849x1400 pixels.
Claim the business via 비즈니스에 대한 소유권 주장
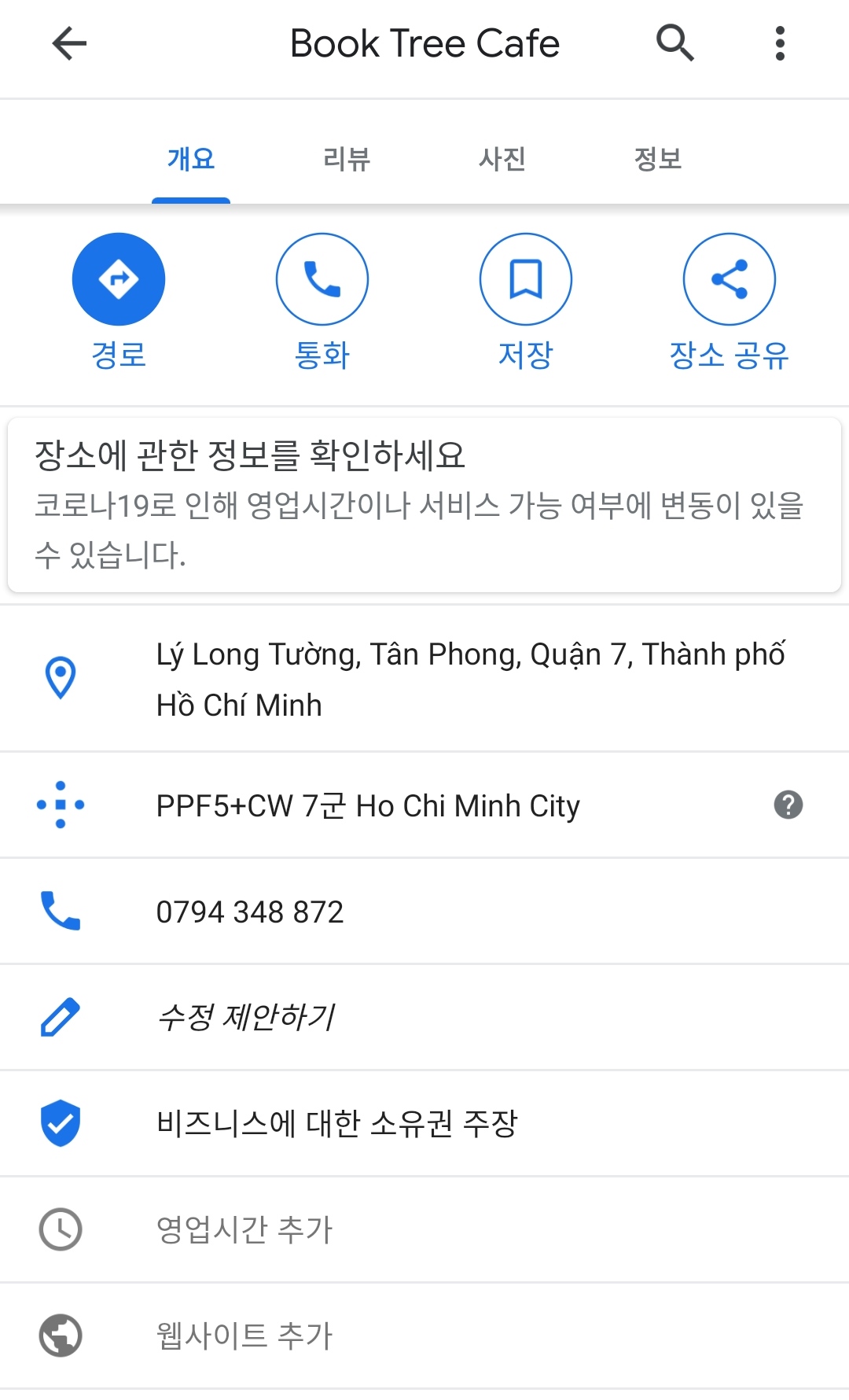pos(424,1124)
